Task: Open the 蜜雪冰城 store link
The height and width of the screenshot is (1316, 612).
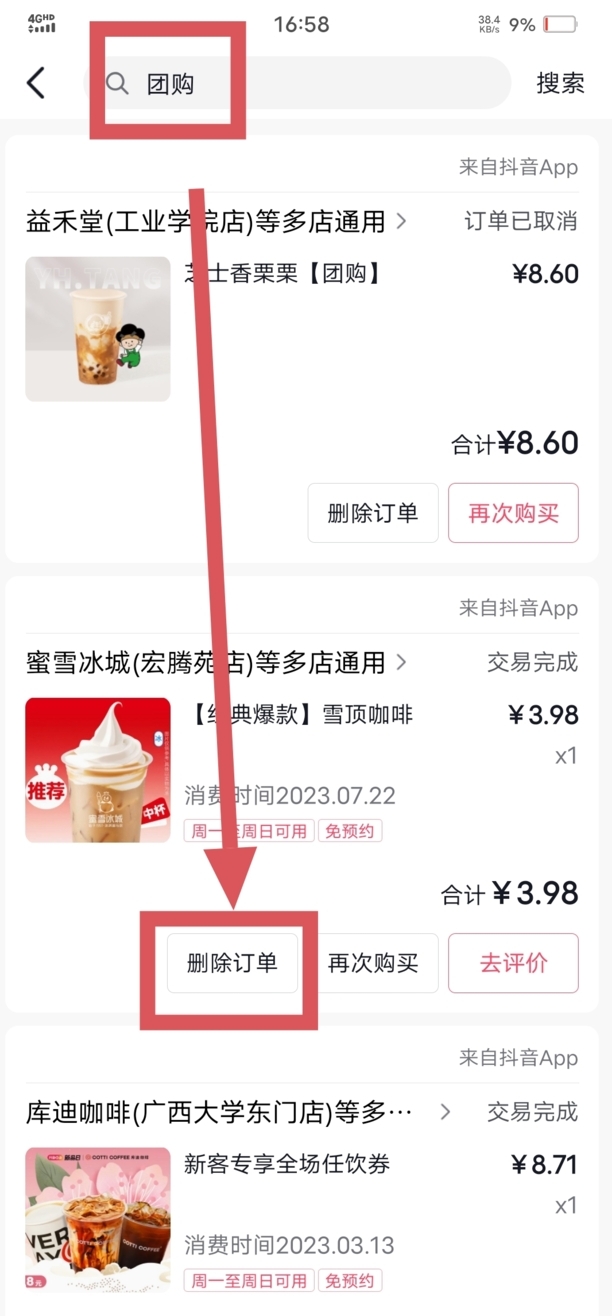Action: (215, 662)
